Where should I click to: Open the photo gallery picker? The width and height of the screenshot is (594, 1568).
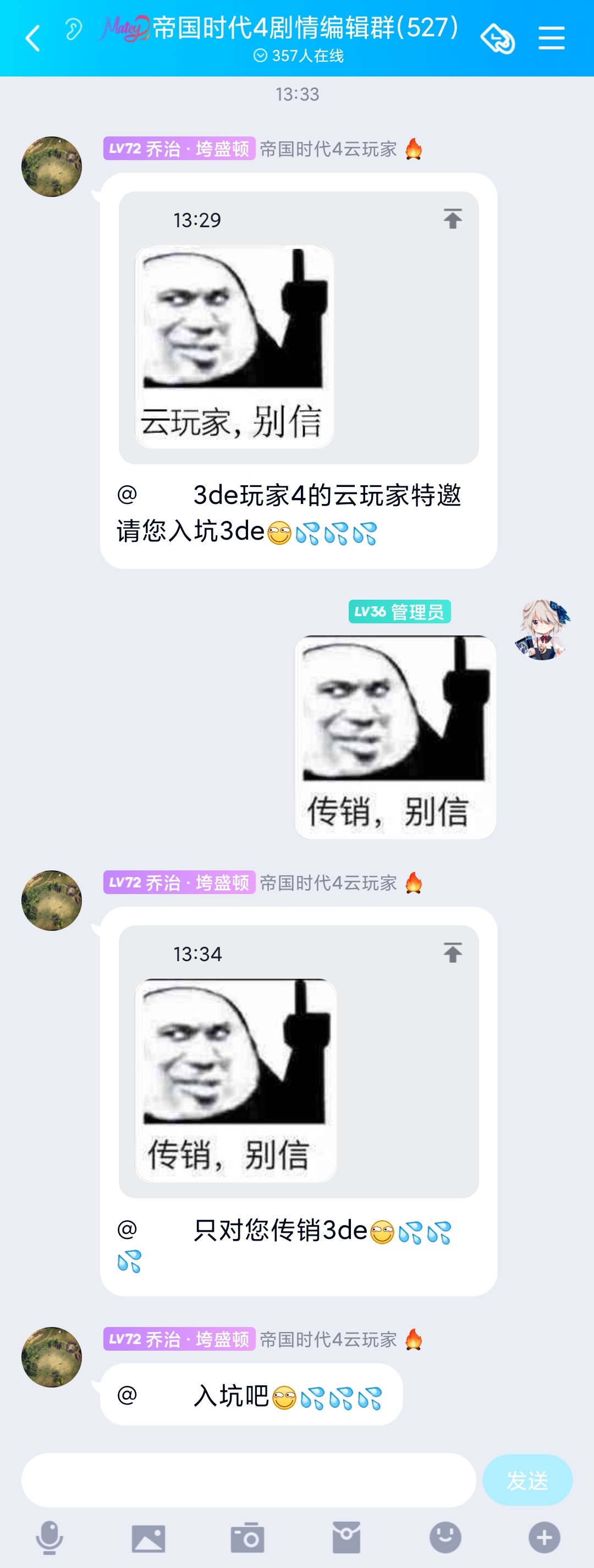tap(148, 1538)
